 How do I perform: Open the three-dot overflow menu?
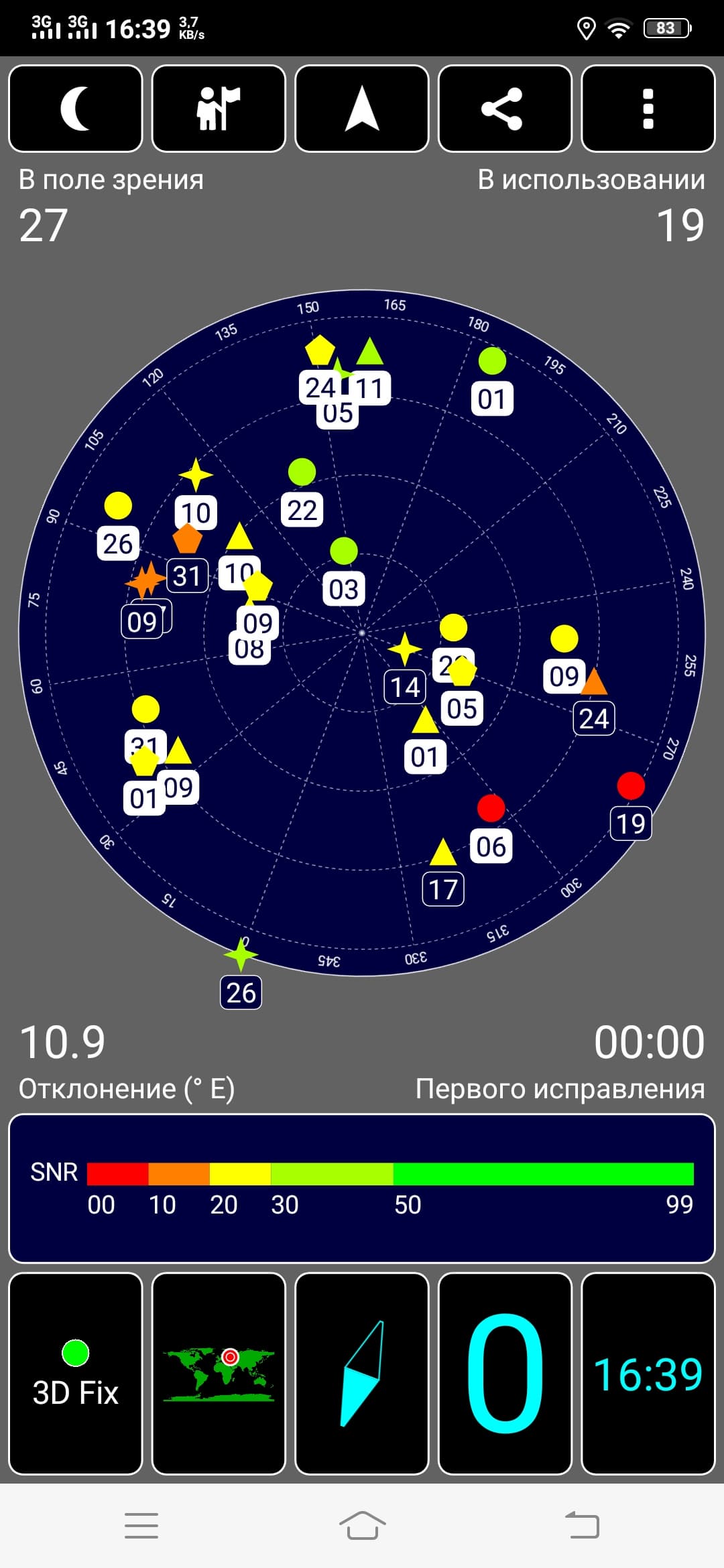[648, 109]
